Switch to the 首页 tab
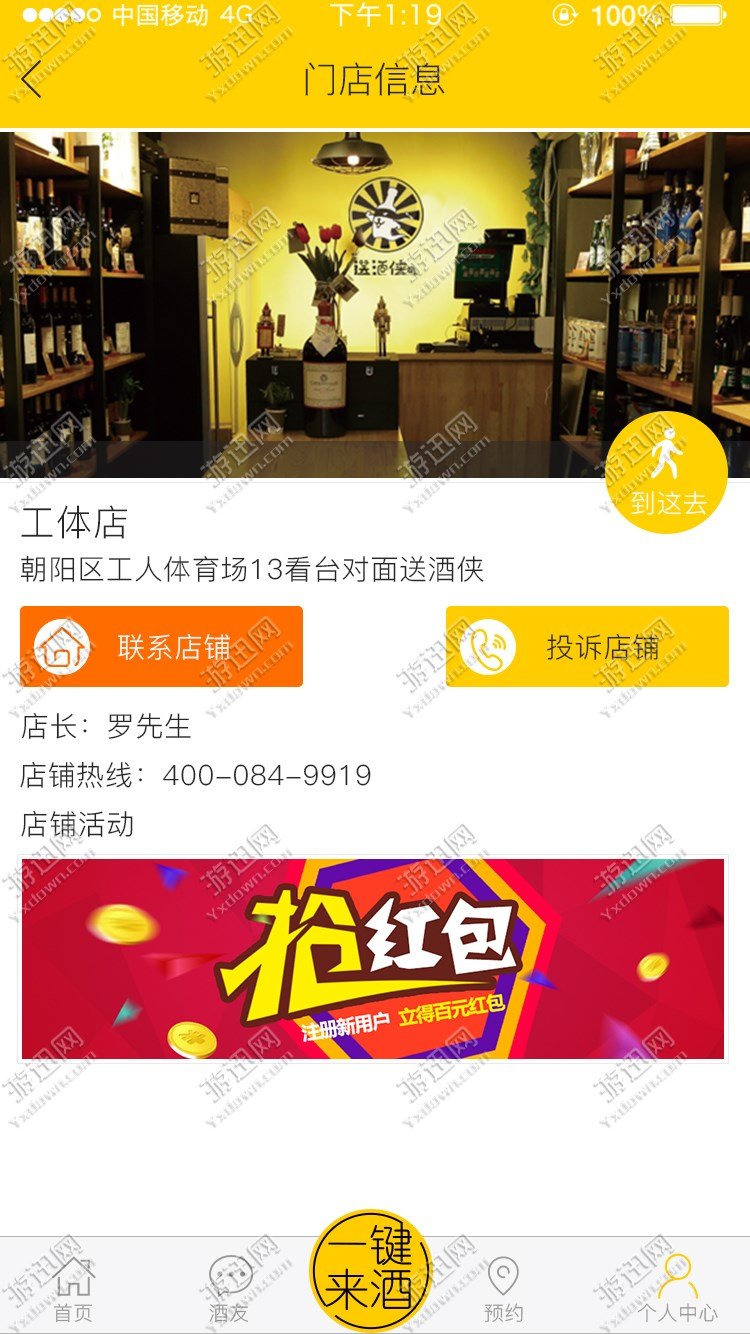The image size is (750, 1334). pyautogui.click(x=73, y=1289)
